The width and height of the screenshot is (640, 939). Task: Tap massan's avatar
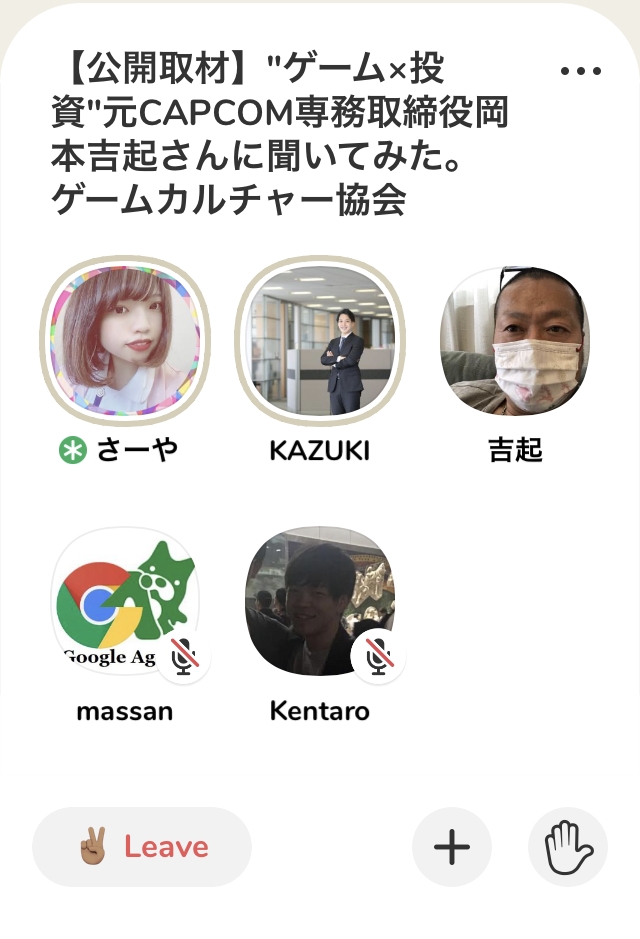[125, 601]
